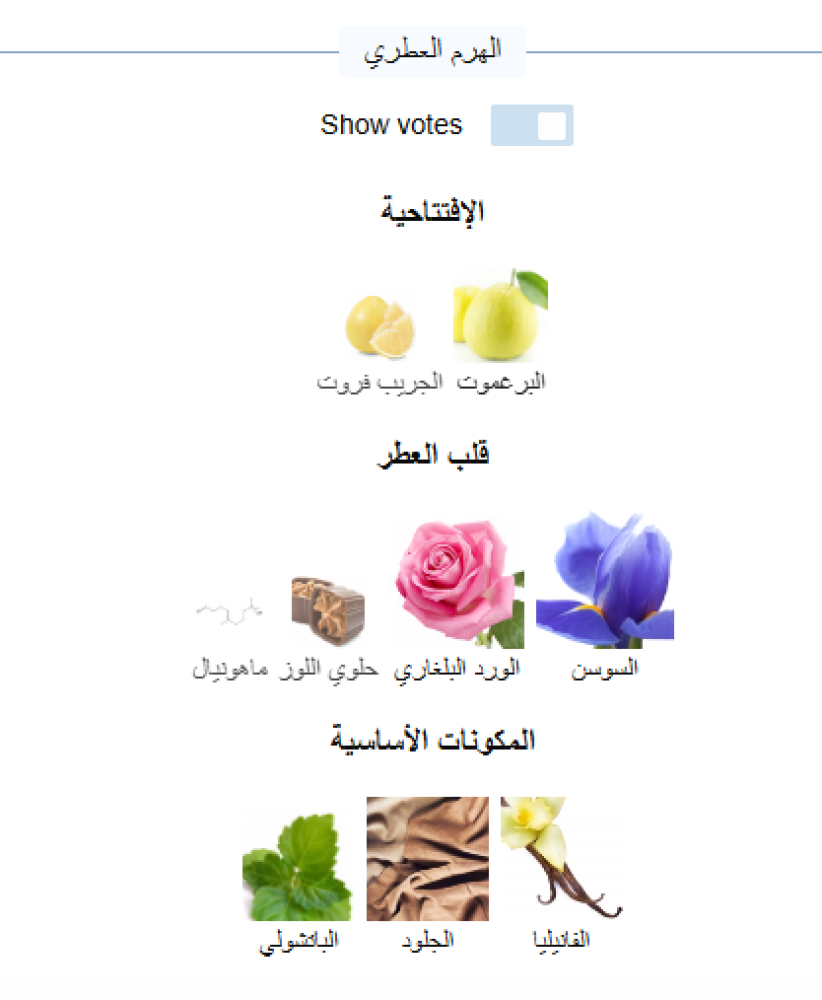The width and height of the screenshot is (822, 1000).
Task: Toggle the Show votes switch
Action: pyautogui.click(x=531, y=125)
